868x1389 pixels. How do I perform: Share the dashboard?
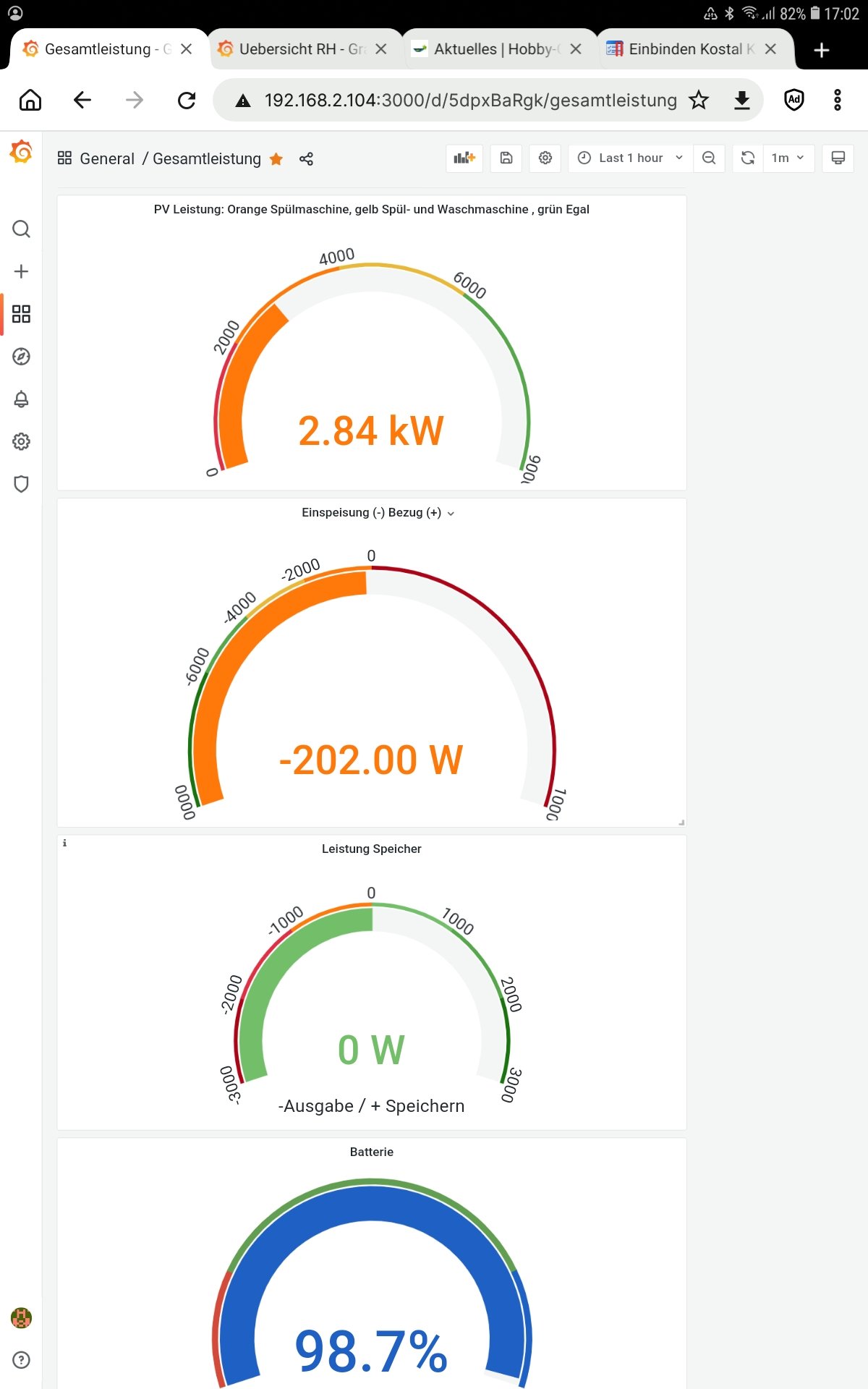[x=306, y=159]
